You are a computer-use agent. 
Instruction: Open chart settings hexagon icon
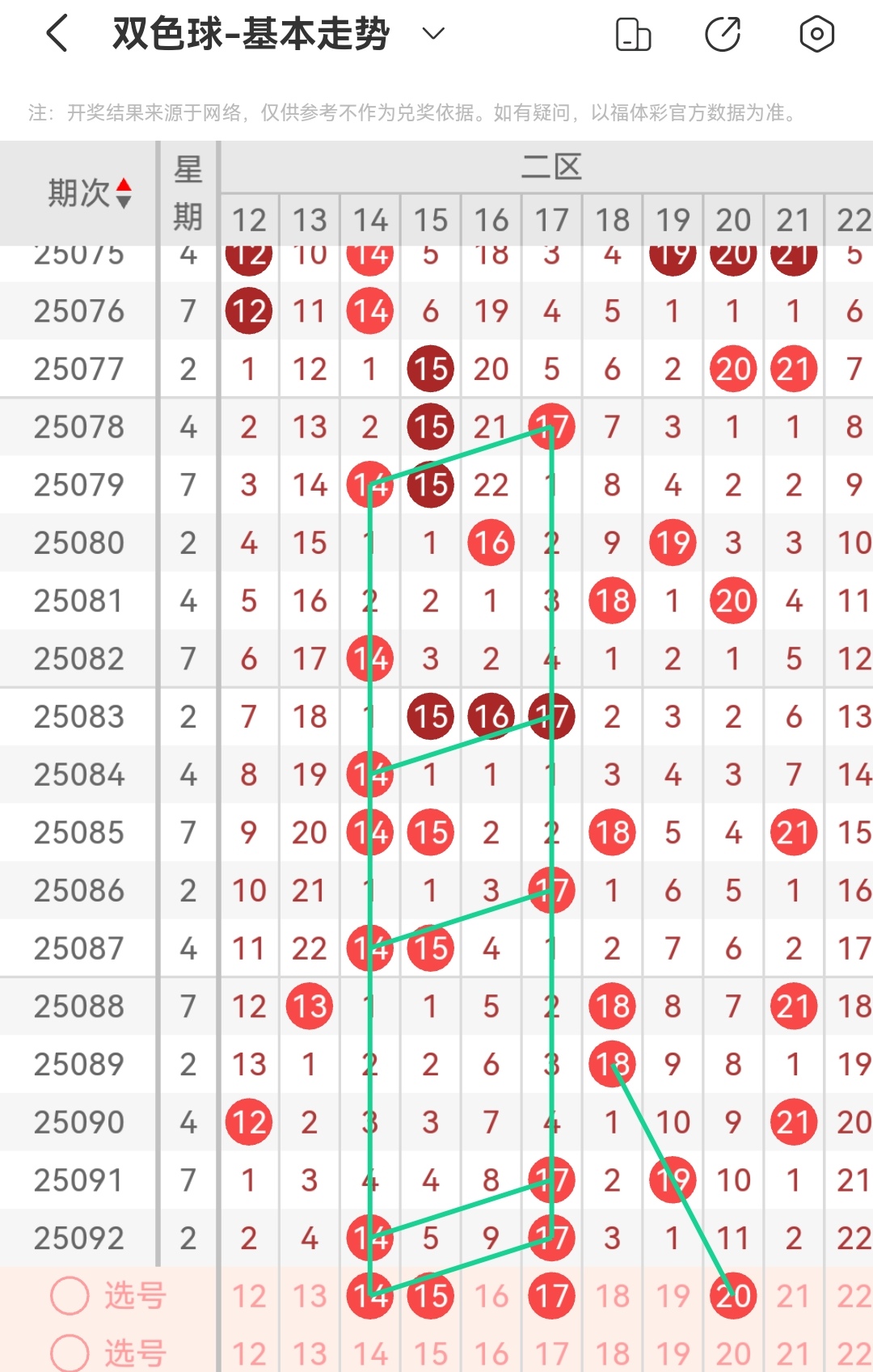[816, 35]
